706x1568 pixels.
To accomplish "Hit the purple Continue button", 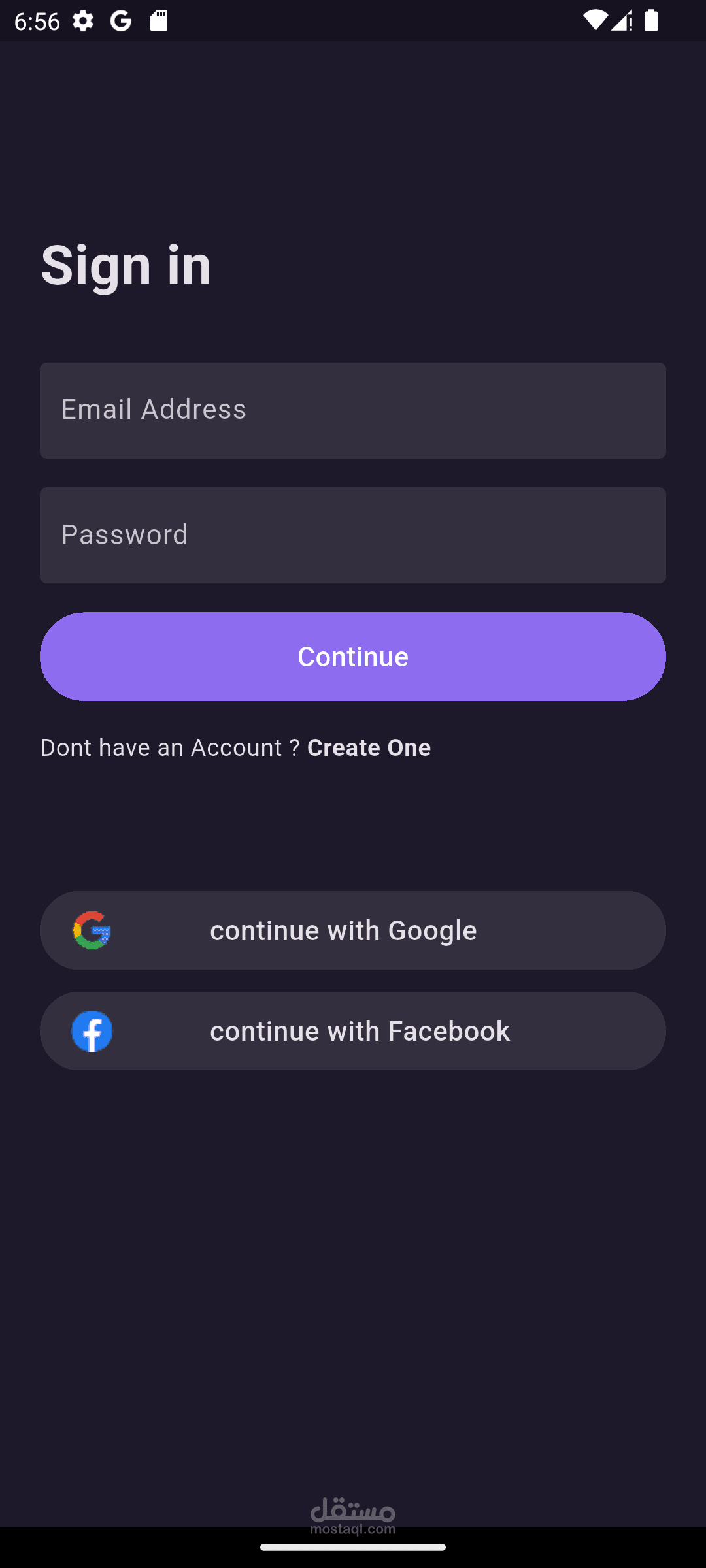I will (x=353, y=657).
